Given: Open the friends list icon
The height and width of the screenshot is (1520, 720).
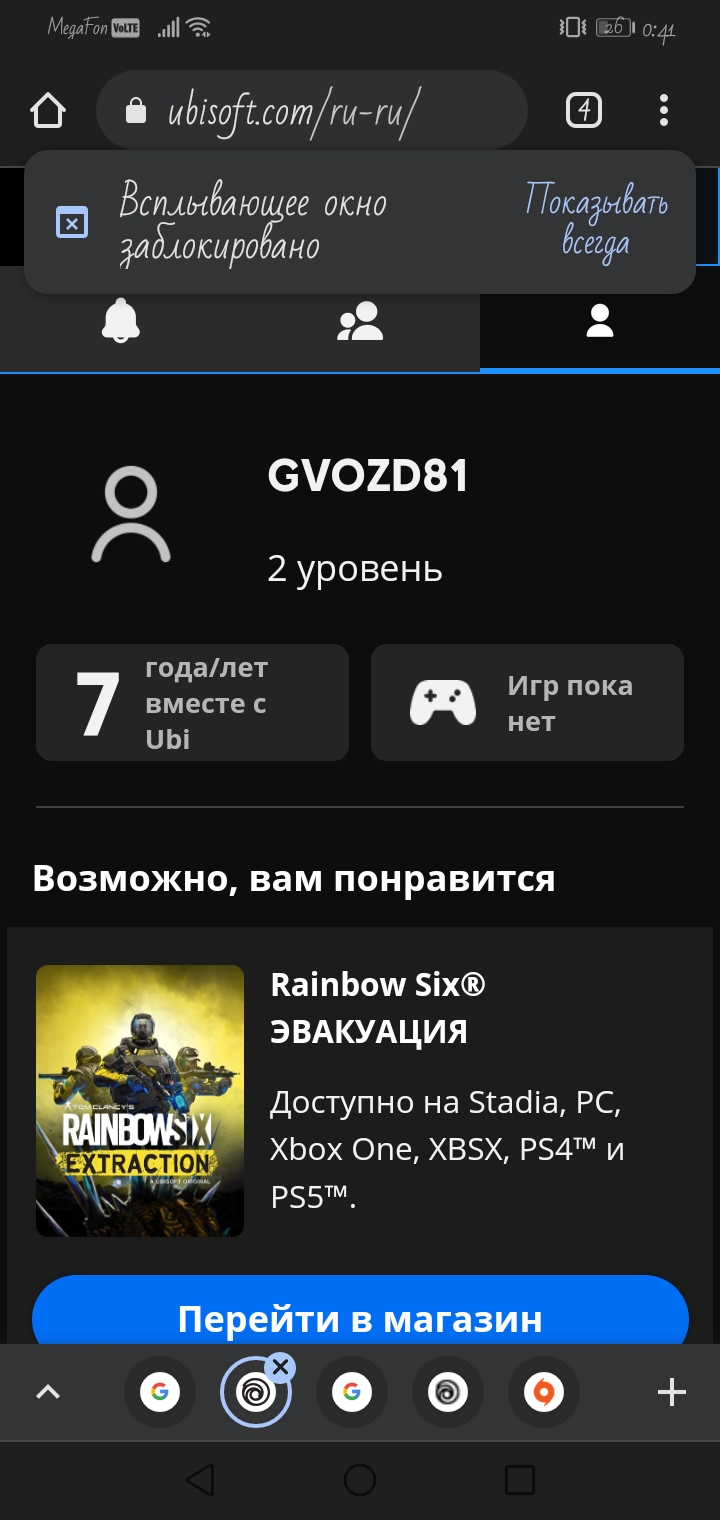Looking at the screenshot, I should pyautogui.click(x=360, y=322).
